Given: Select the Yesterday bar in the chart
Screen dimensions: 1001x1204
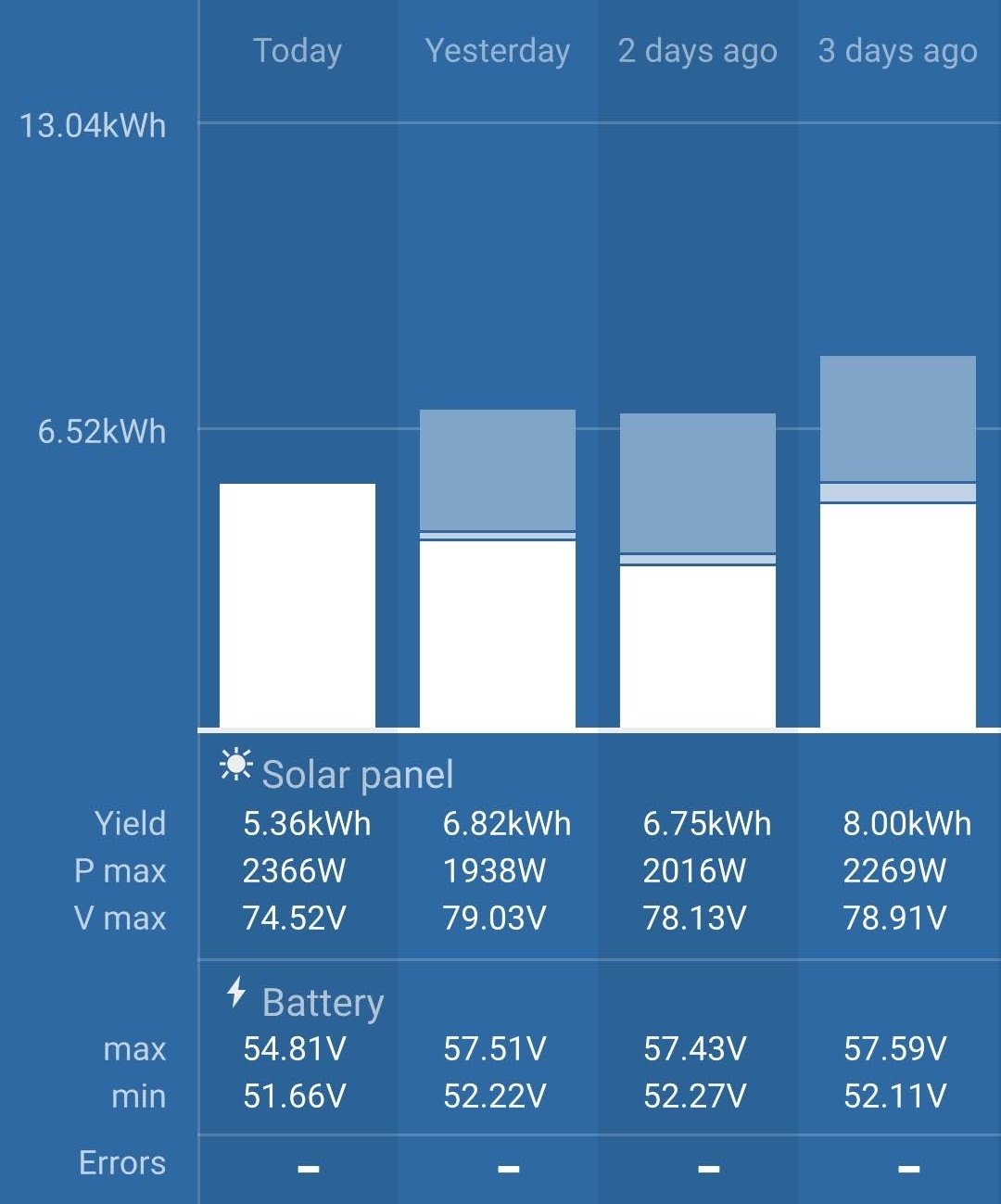Looking at the screenshot, I should click(x=498, y=568).
